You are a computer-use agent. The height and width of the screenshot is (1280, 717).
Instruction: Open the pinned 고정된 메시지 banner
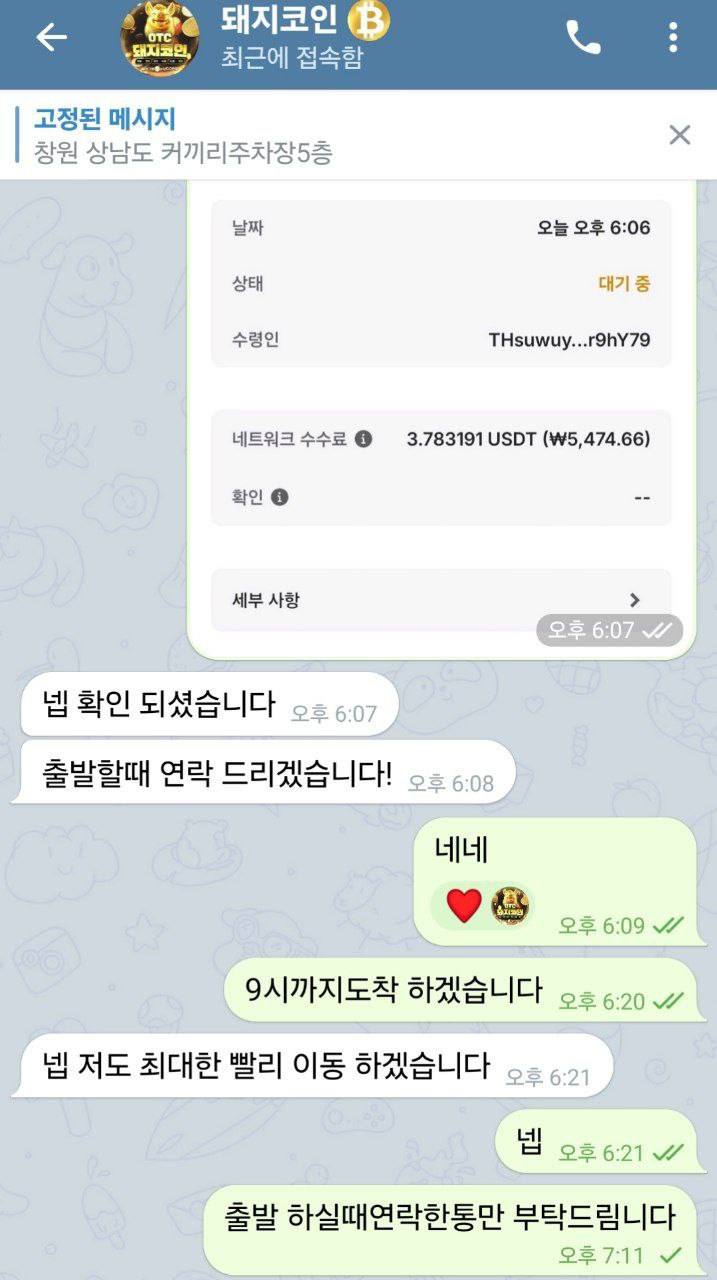300,135
